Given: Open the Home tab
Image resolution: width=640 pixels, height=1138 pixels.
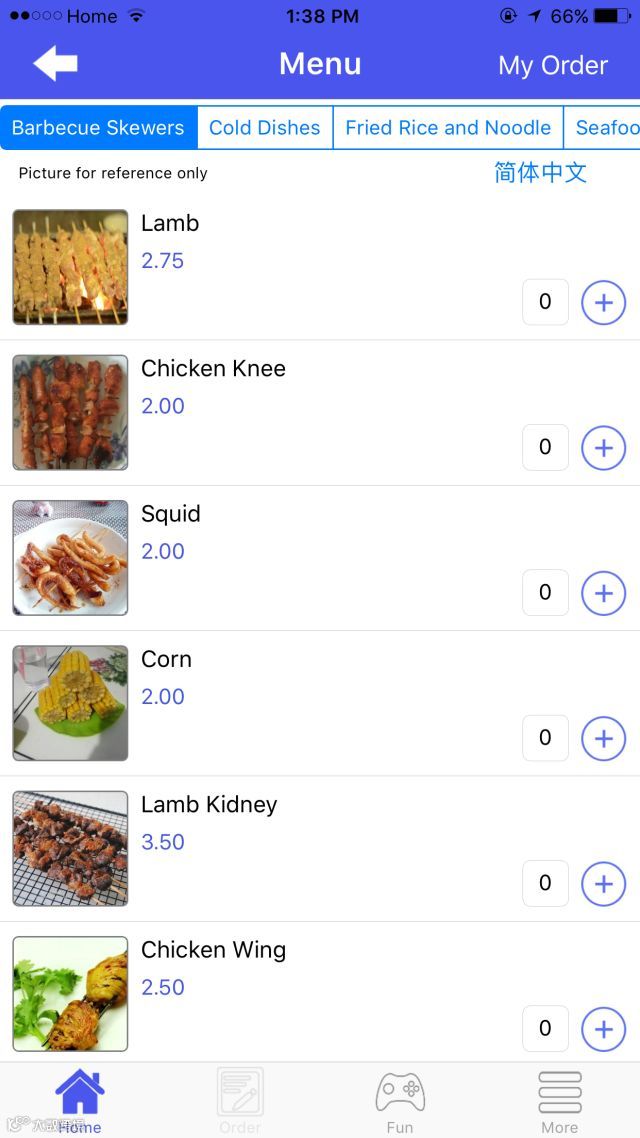Looking at the screenshot, I should [x=79, y=1100].
